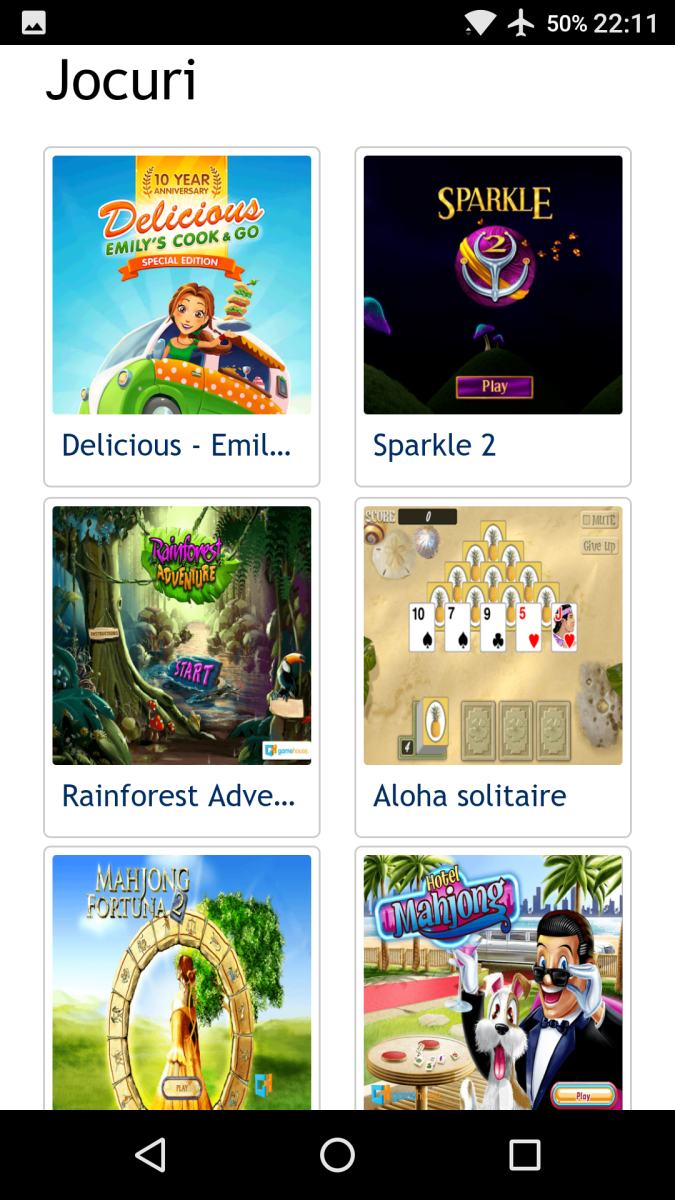Viewport: 675px width, 1200px height.
Task: Choose the Hotel Mahjong game tile
Action: click(492, 982)
